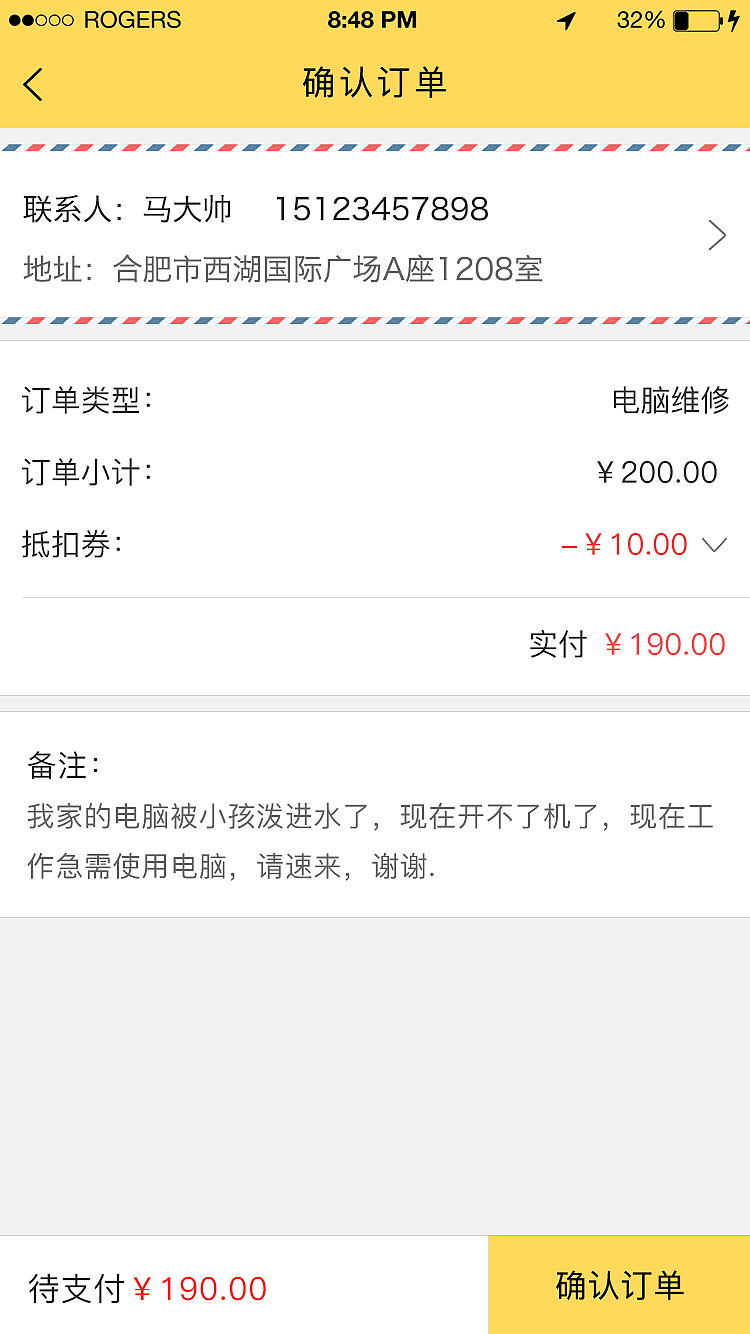This screenshot has width=750, height=1334.
Task: Collapse the deduction coupon selector
Action: tap(714, 545)
